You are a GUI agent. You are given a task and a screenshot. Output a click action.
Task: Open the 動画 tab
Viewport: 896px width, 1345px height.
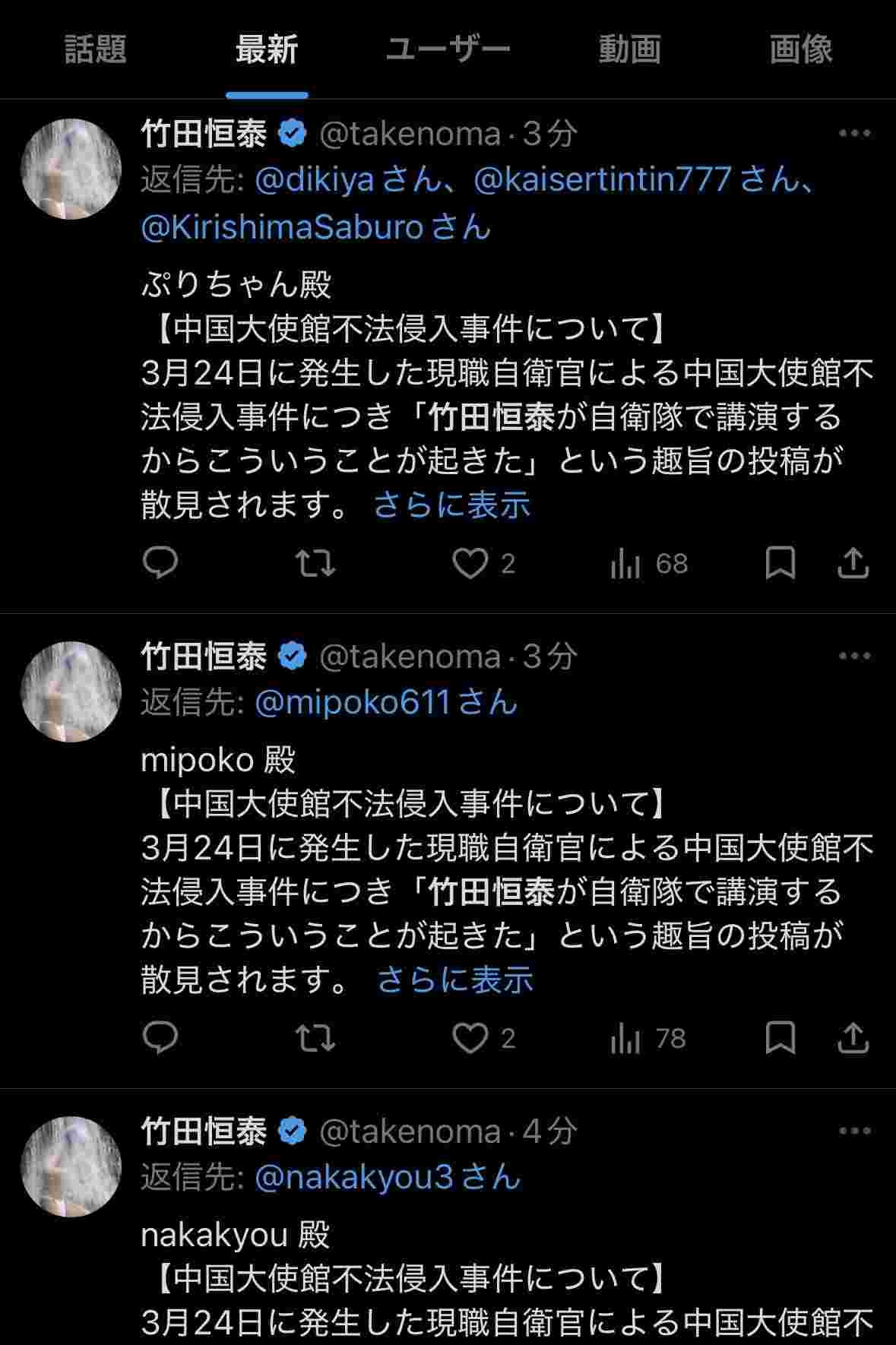629,50
